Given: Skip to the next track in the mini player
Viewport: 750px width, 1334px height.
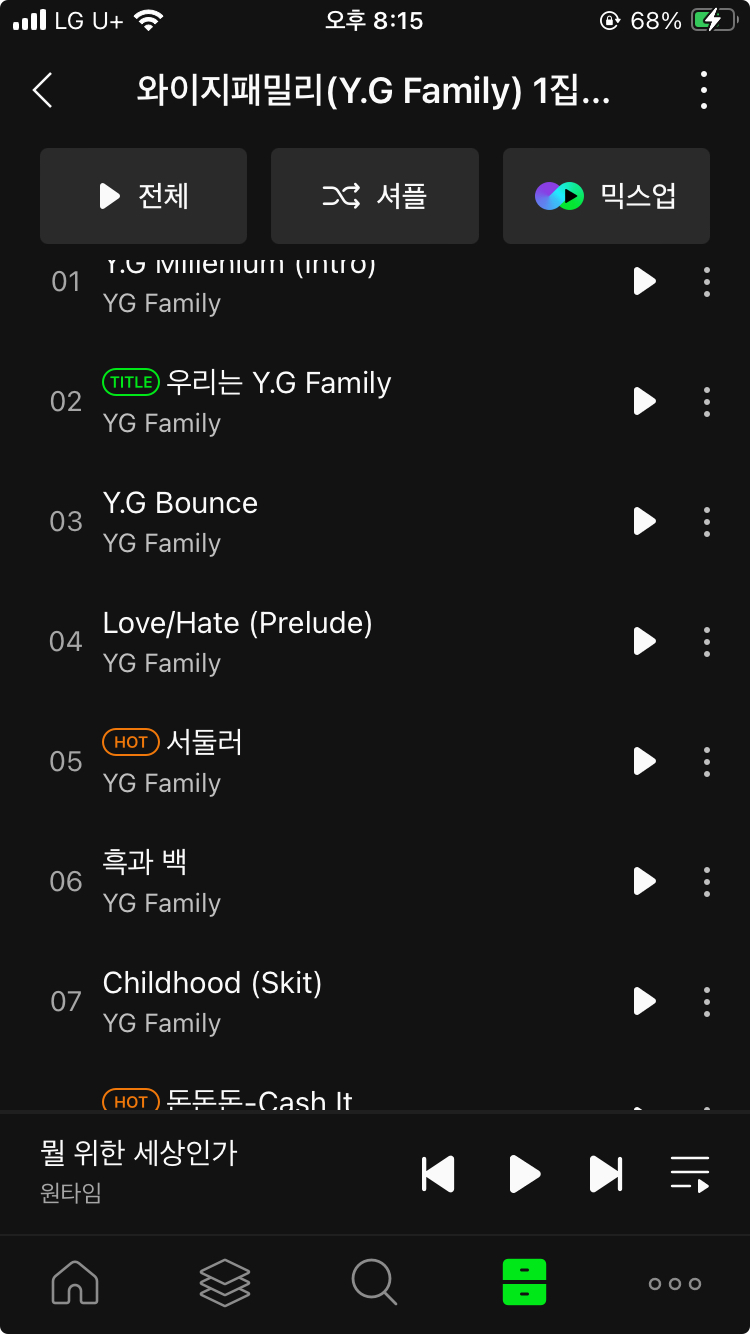Looking at the screenshot, I should (x=607, y=1173).
